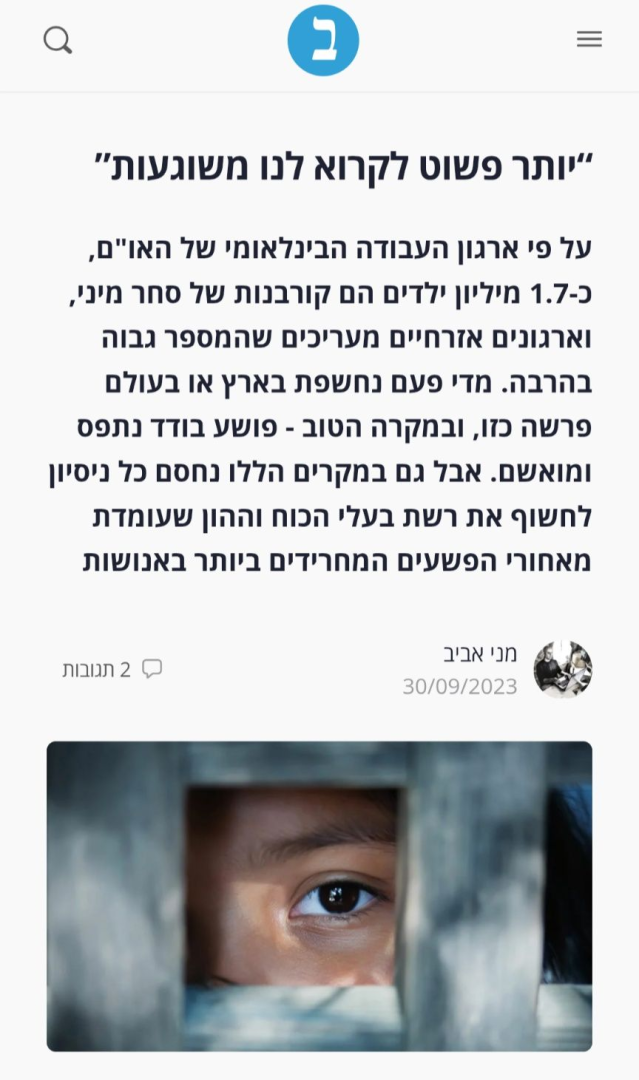This screenshot has height=1080, width=639.
Task: Open author מני אביב's page
Action: (480, 655)
